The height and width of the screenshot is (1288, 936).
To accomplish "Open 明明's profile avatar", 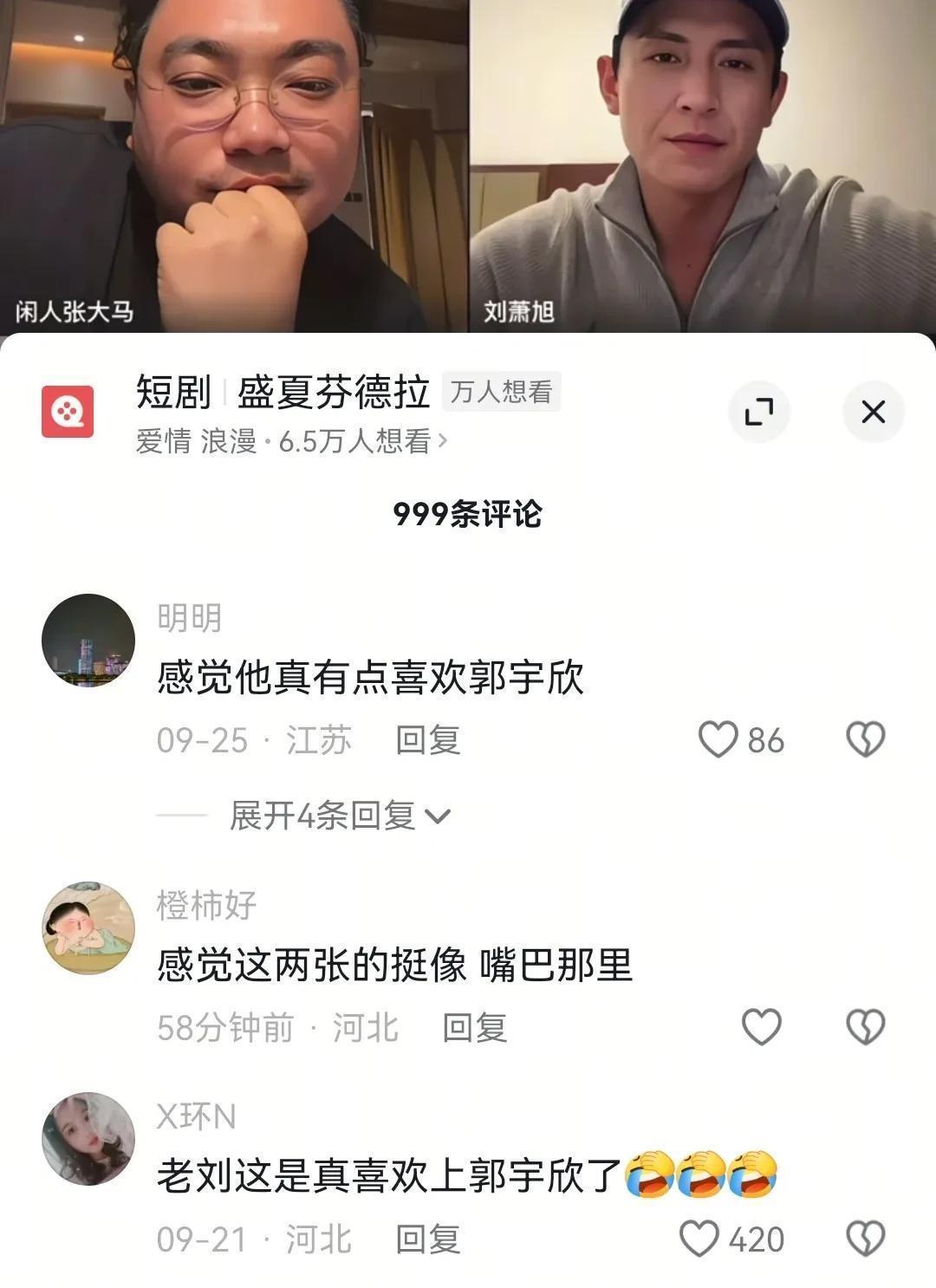I will click(x=88, y=641).
